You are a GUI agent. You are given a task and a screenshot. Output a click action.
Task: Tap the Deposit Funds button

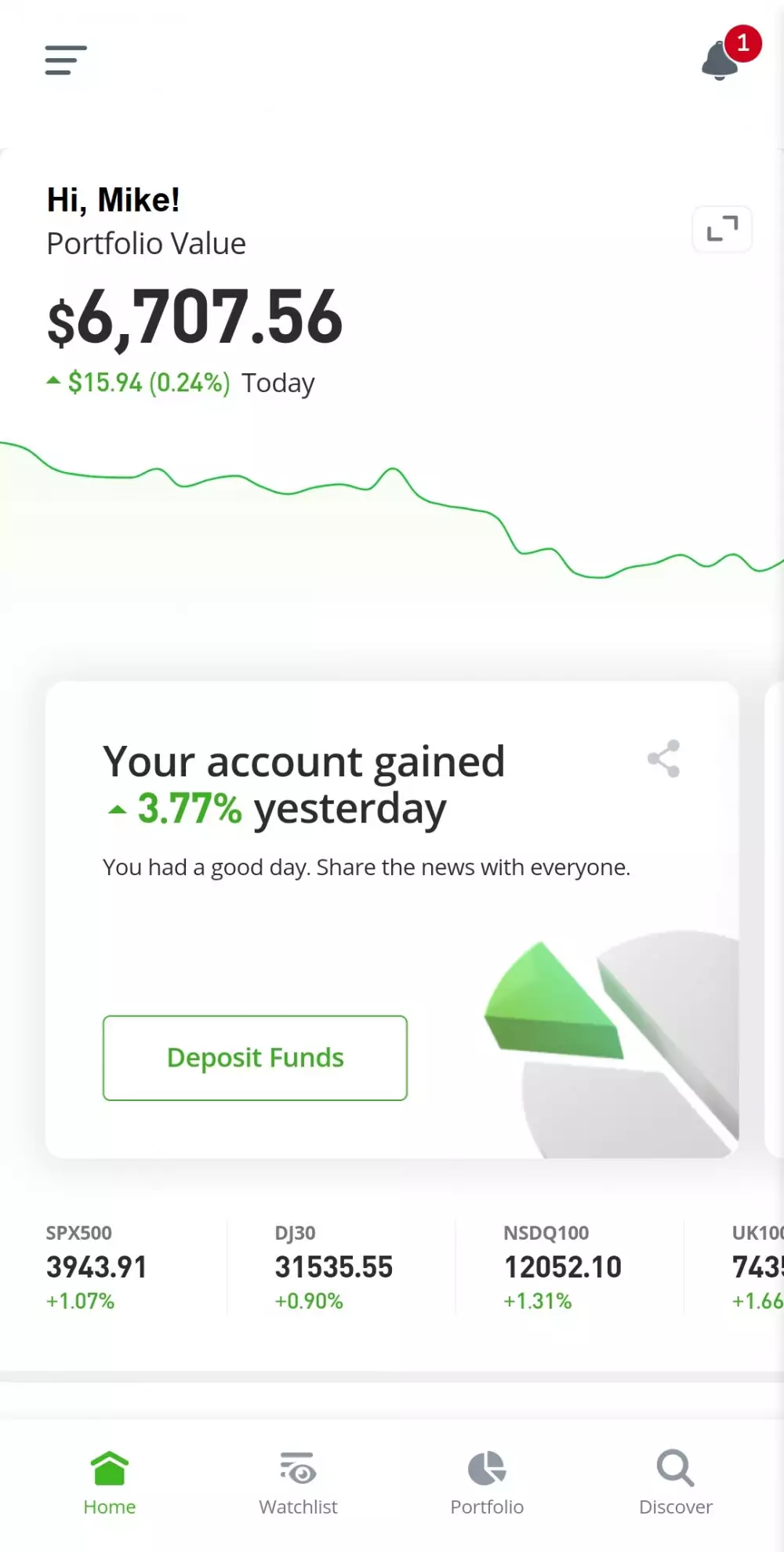click(x=255, y=1058)
